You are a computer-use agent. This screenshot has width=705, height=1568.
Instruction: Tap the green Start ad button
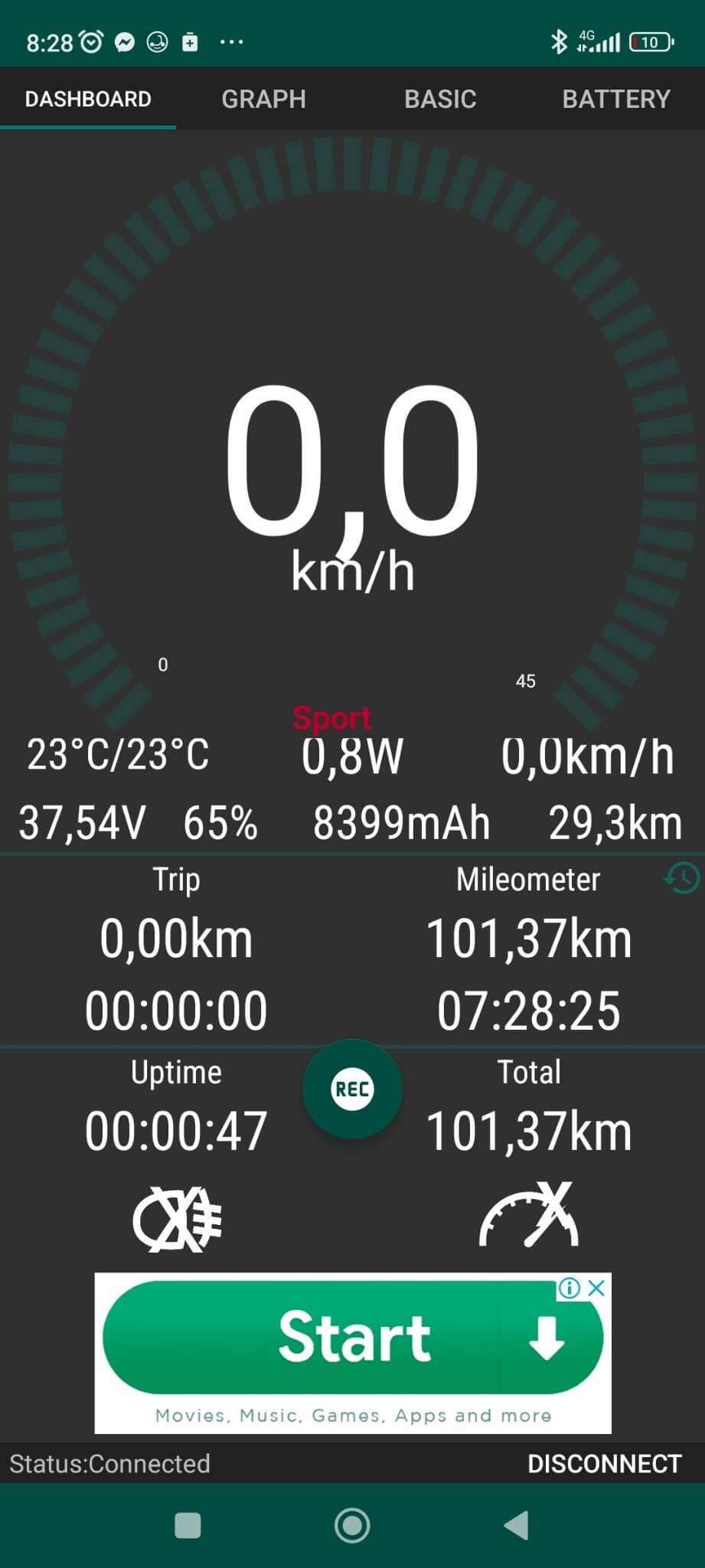[353, 1337]
